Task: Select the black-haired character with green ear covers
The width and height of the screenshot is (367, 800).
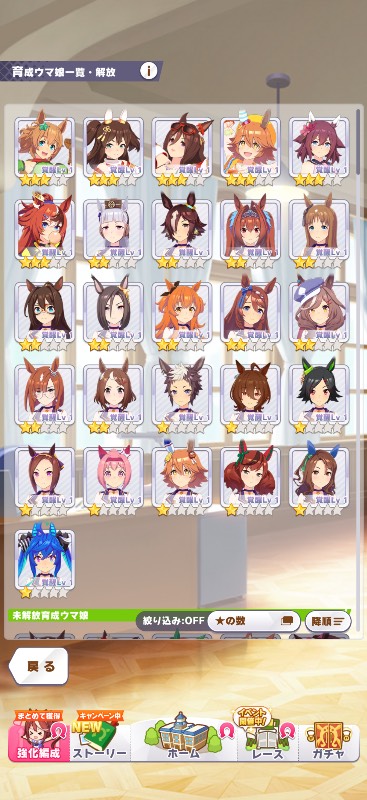Action: 319,398
